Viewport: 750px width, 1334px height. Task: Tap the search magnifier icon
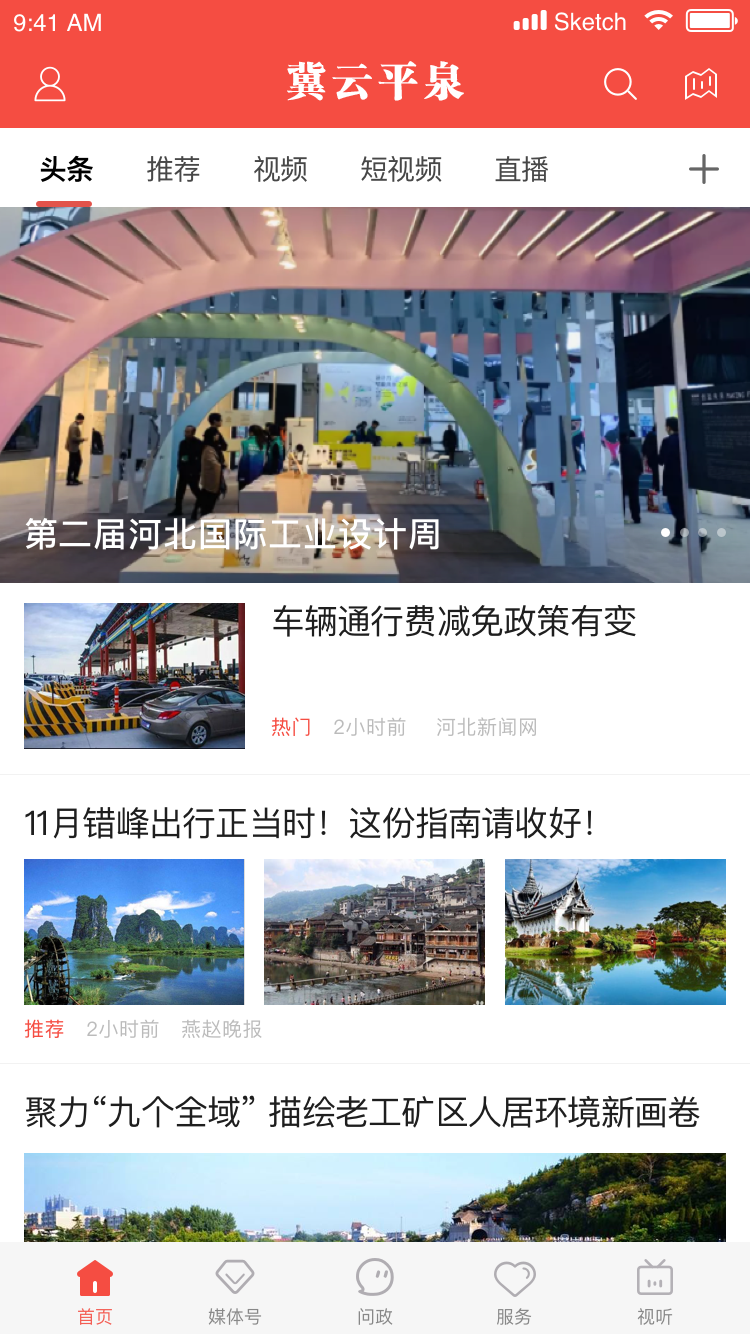(x=620, y=85)
